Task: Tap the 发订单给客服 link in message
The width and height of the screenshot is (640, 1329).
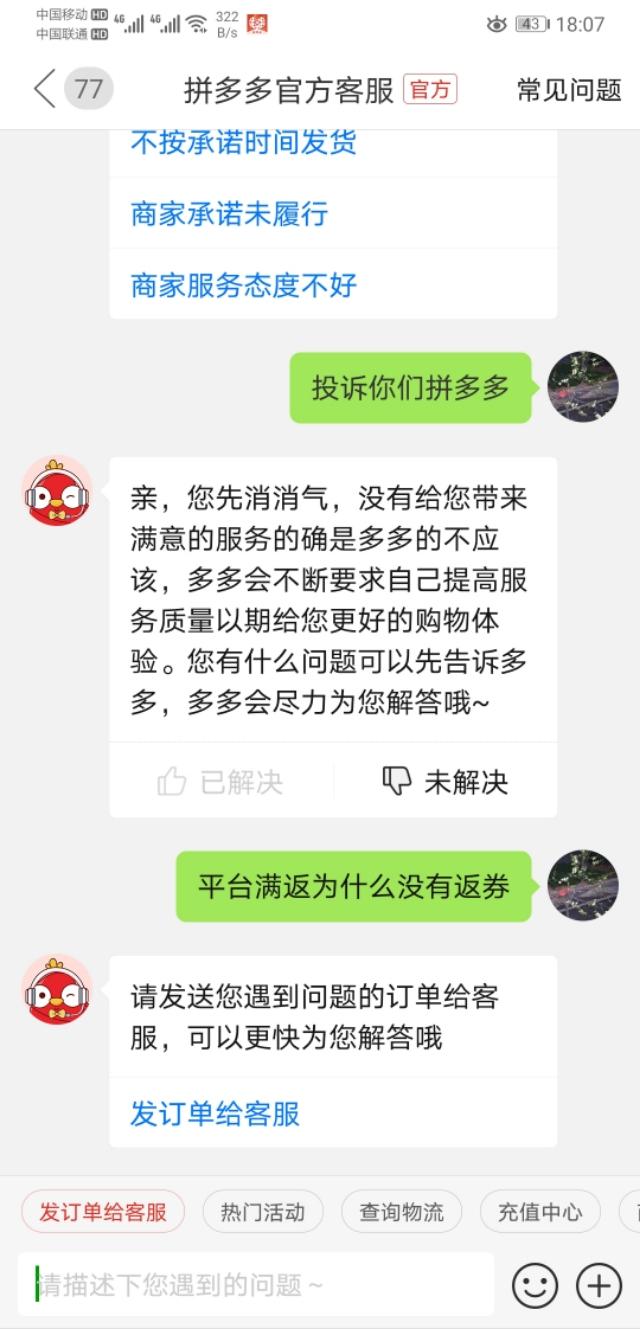Action: pos(215,1113)
